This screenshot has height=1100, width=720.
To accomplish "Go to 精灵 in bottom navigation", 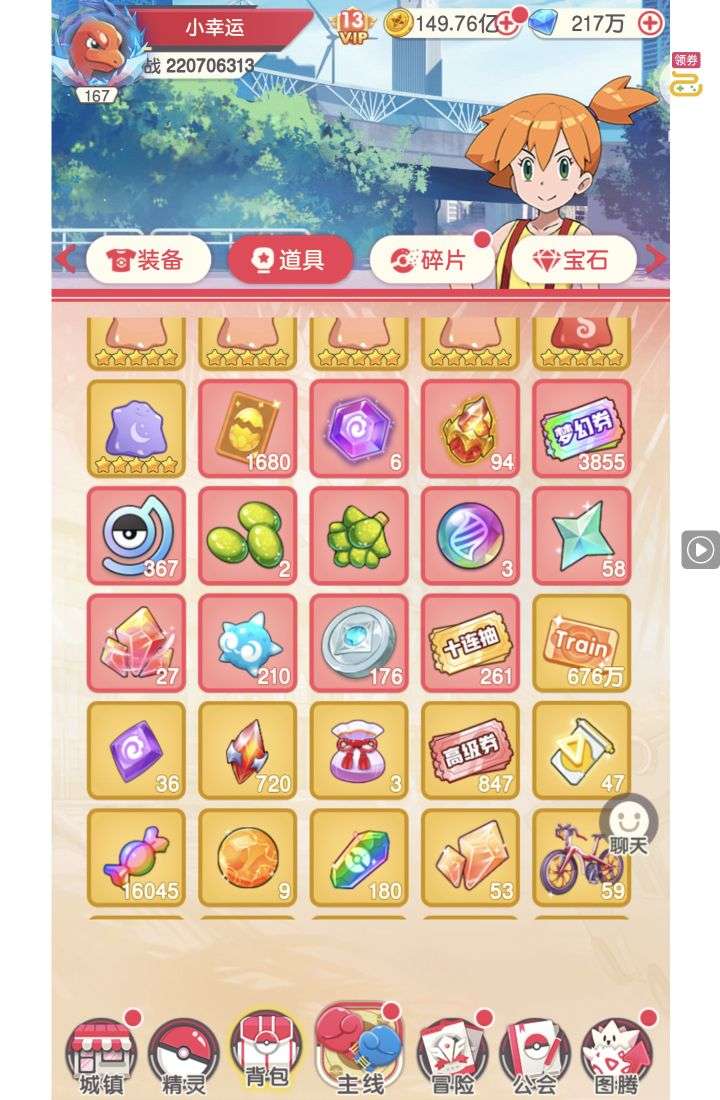I will pos(183,1055).
